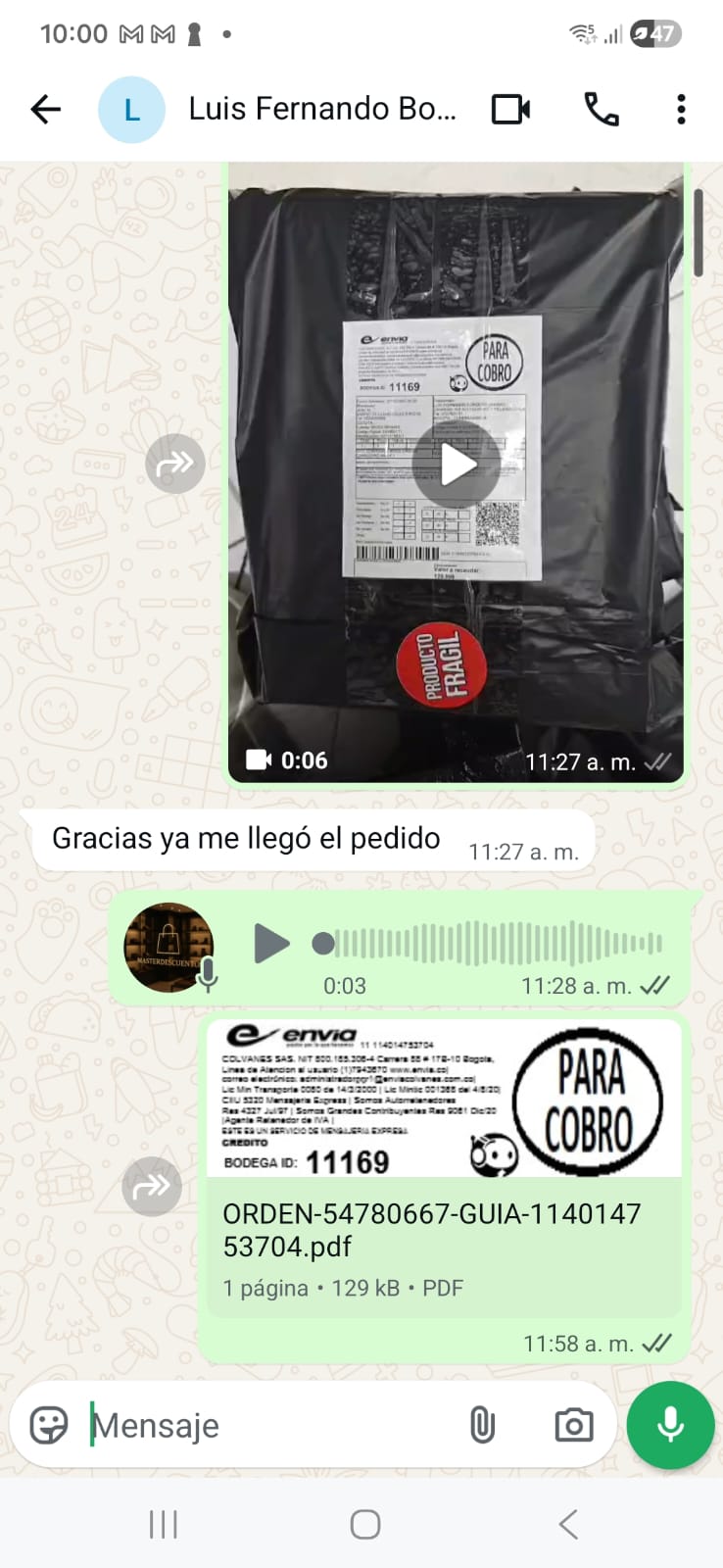This screenshot has width=723, height=1568.
Task: Start a voice call with Luis Fernando
Action: pyautogui.click(x=601, y=109)
